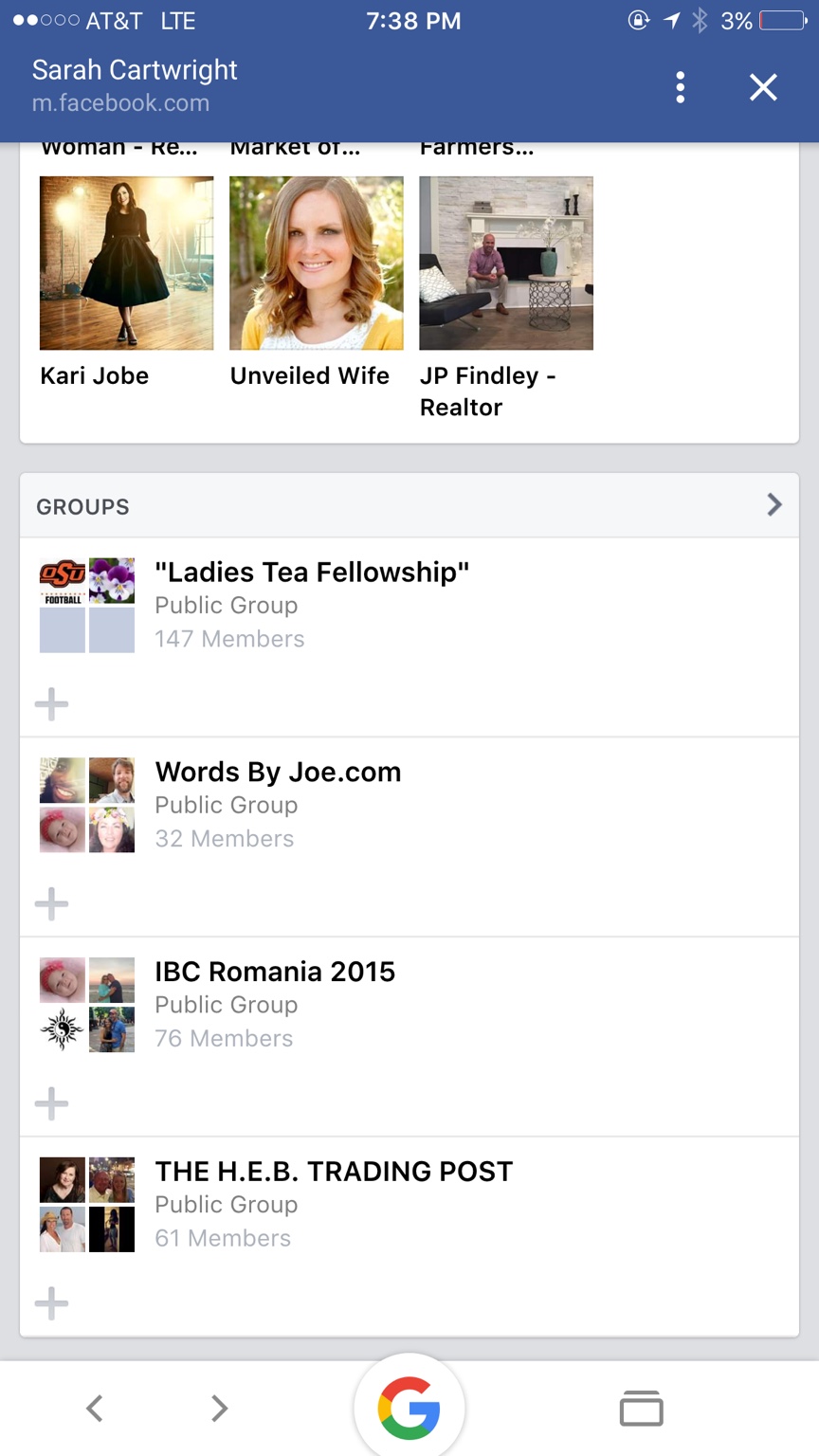Screen dimensions: 819x1456
Task: Open the IBC Romania 2015 group
Action: click(275, 972)
